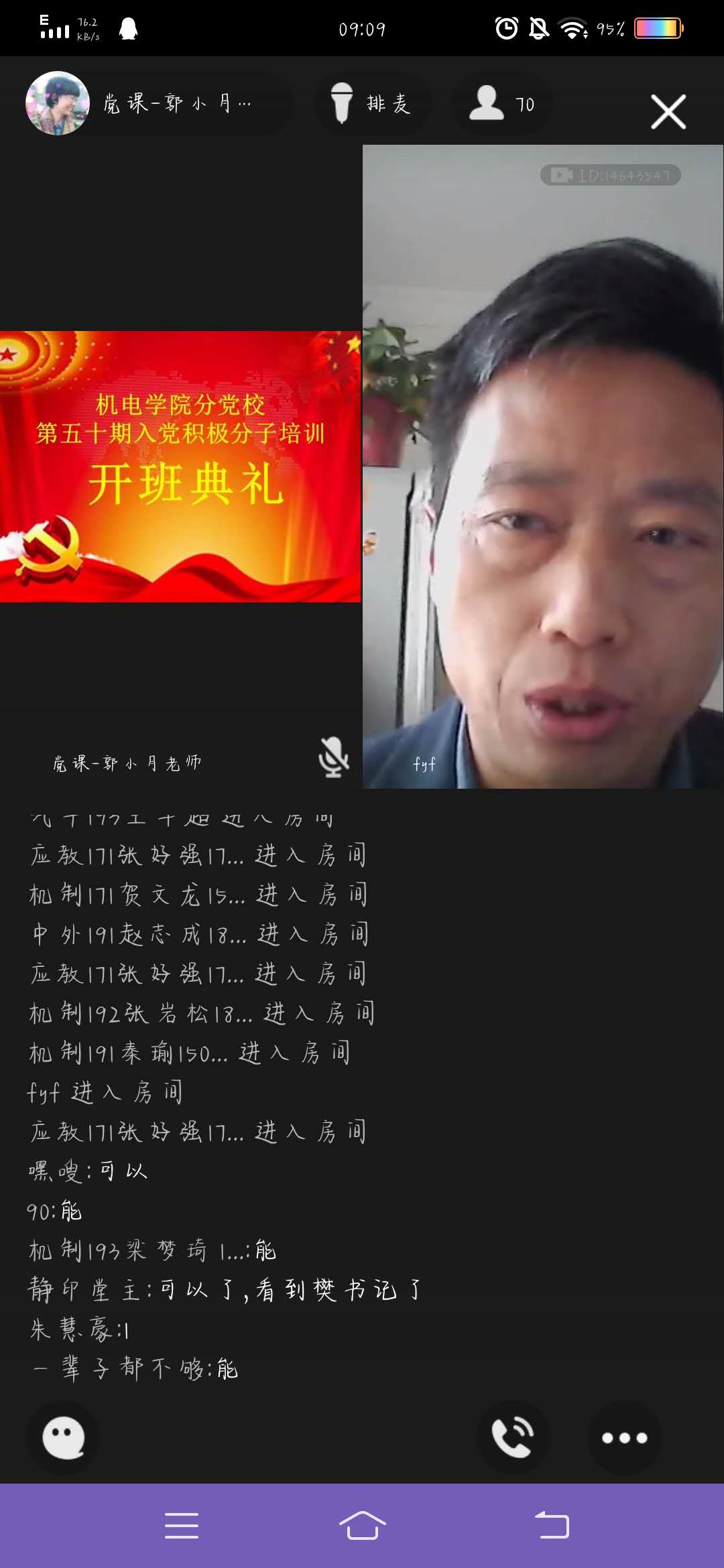724x1568 pixels.
Task: Enlarge the 开班典礼 shared screen tile
Action: (x=180, y=466)
